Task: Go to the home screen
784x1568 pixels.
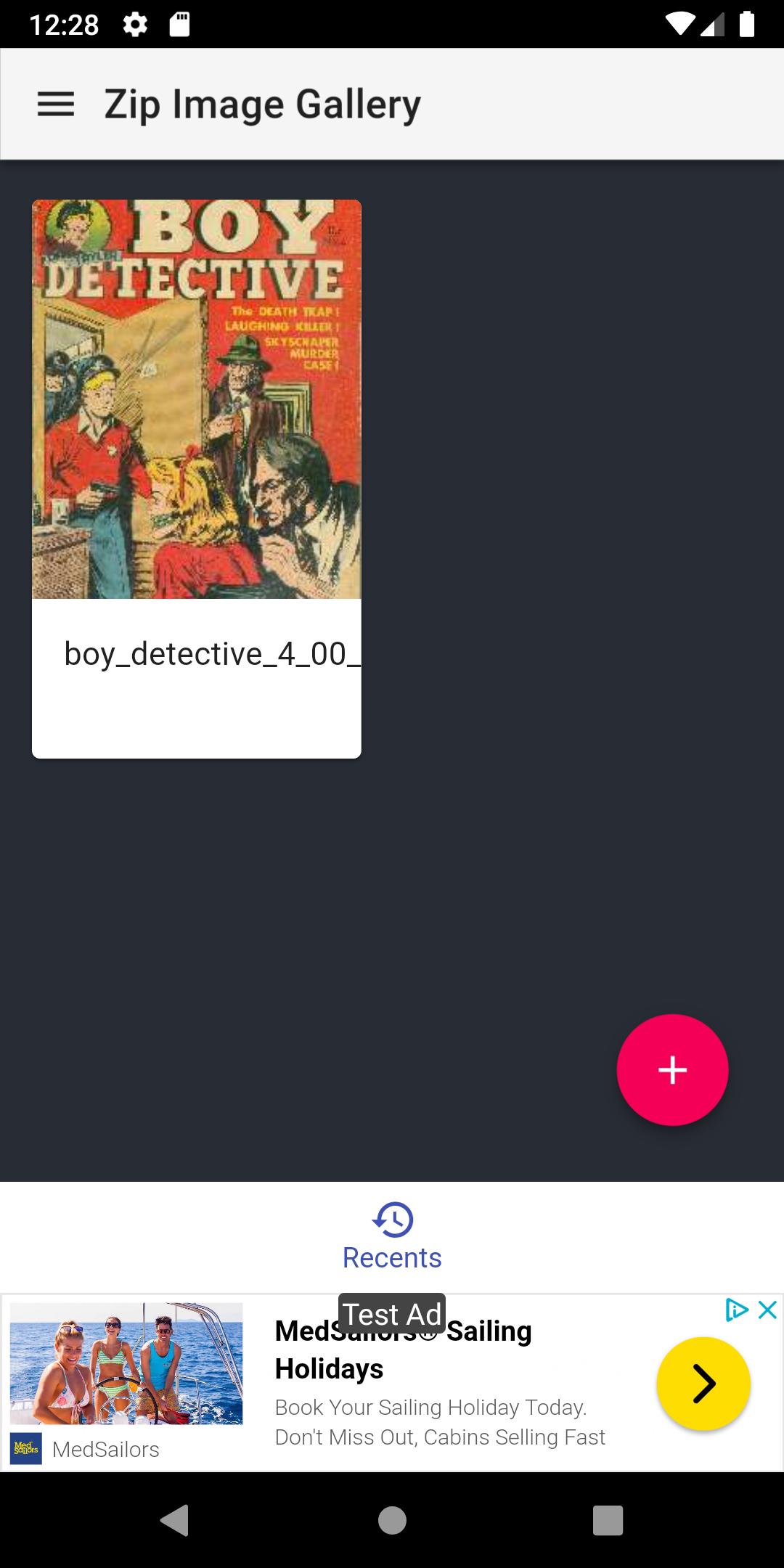Action: click(392, 1520)
